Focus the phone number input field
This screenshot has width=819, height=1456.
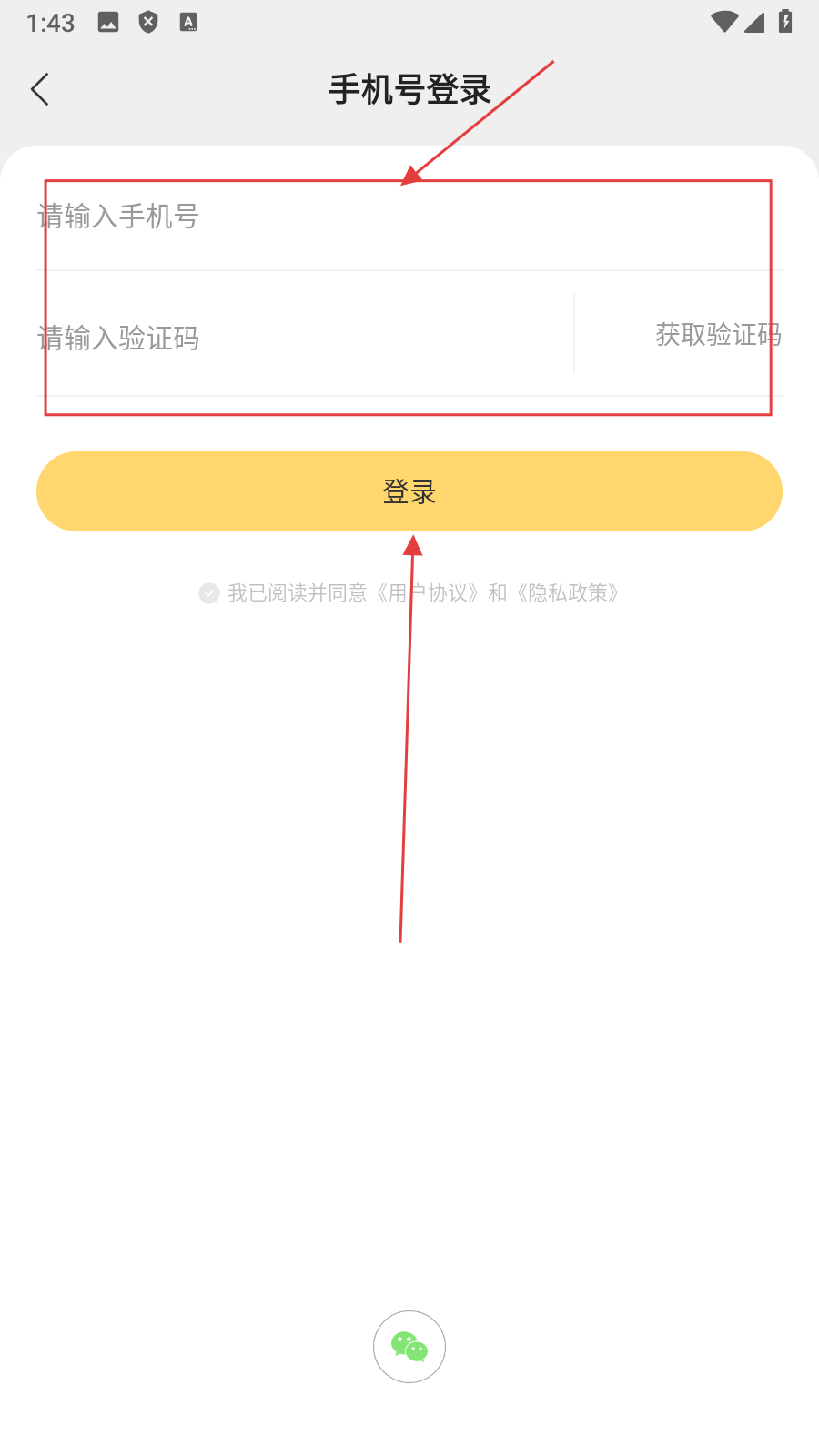pyautogui.click(x=364, y=217)
